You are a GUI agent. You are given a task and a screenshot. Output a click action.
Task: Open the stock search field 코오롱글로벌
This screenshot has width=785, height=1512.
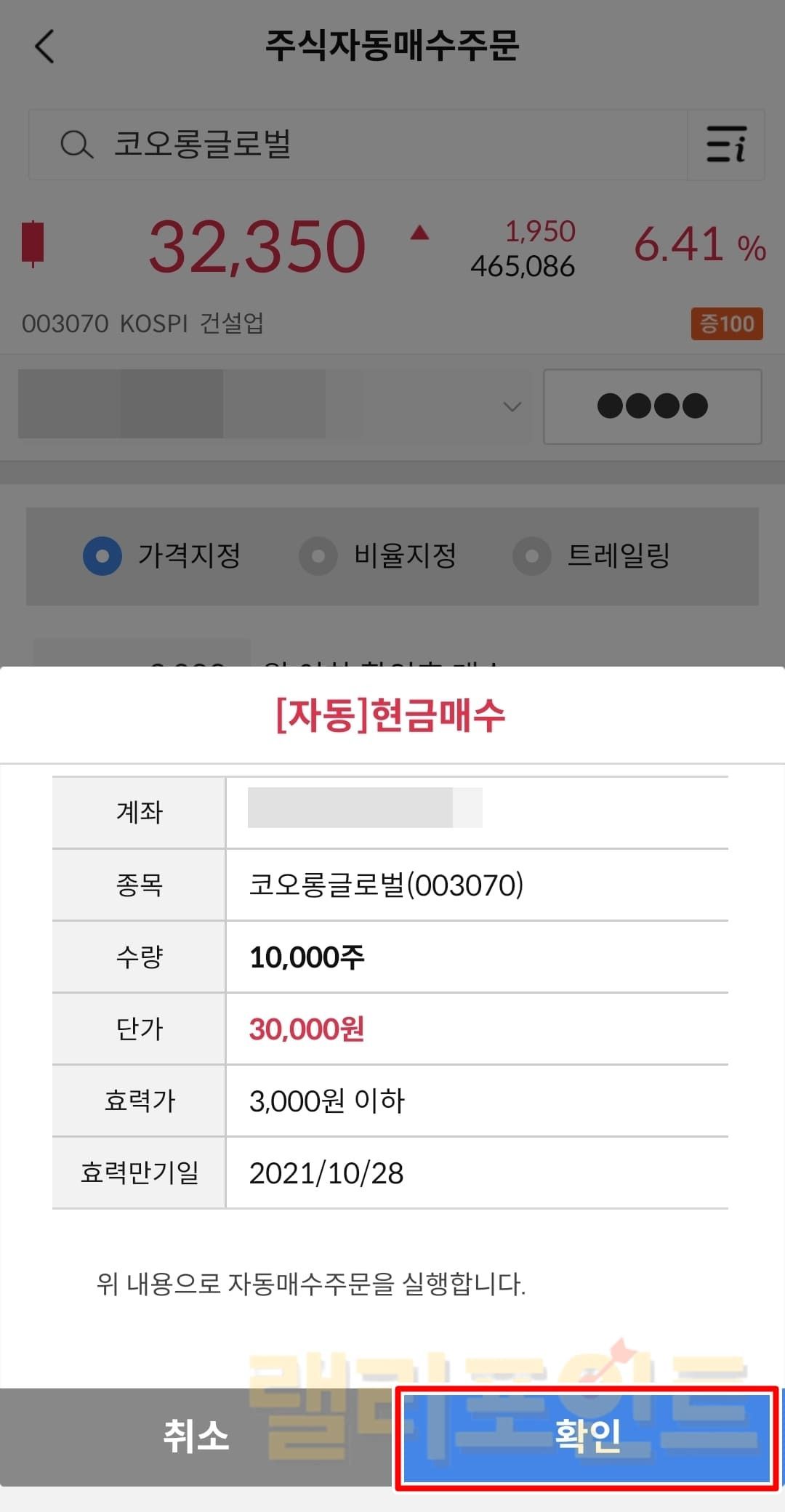click(356, 144)
